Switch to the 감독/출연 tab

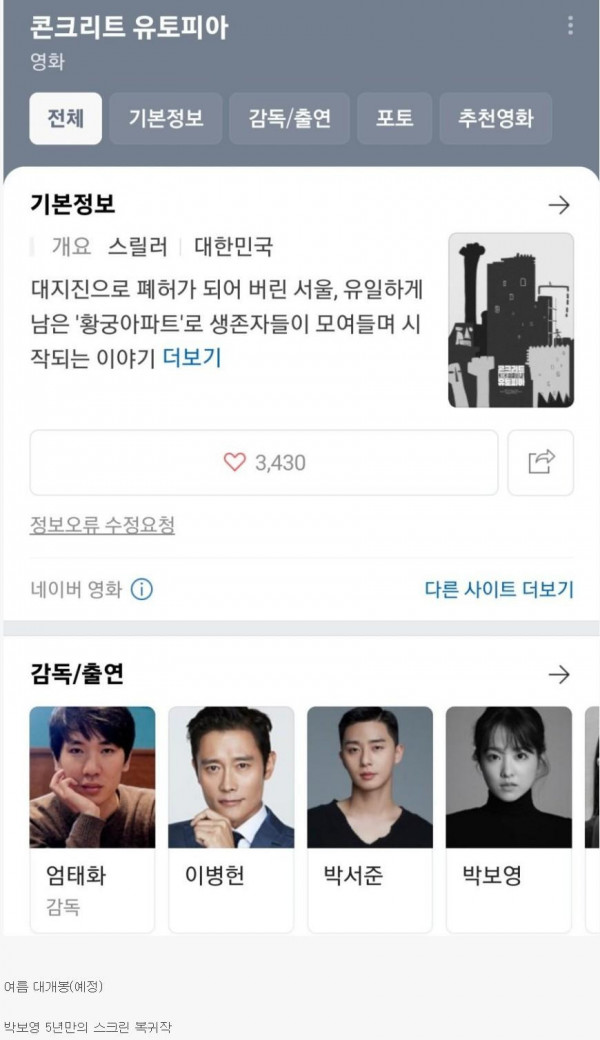[289, 118]
